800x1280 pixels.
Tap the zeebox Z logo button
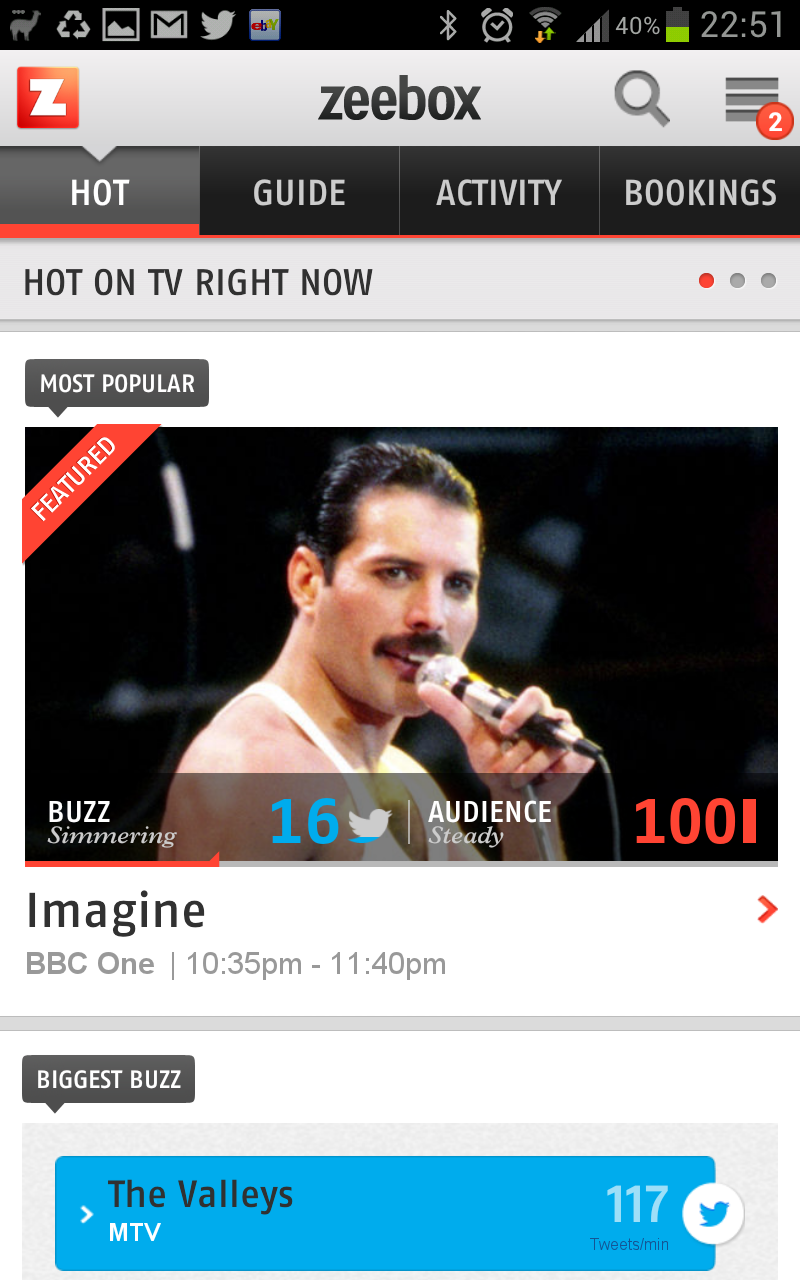point(48,98)
